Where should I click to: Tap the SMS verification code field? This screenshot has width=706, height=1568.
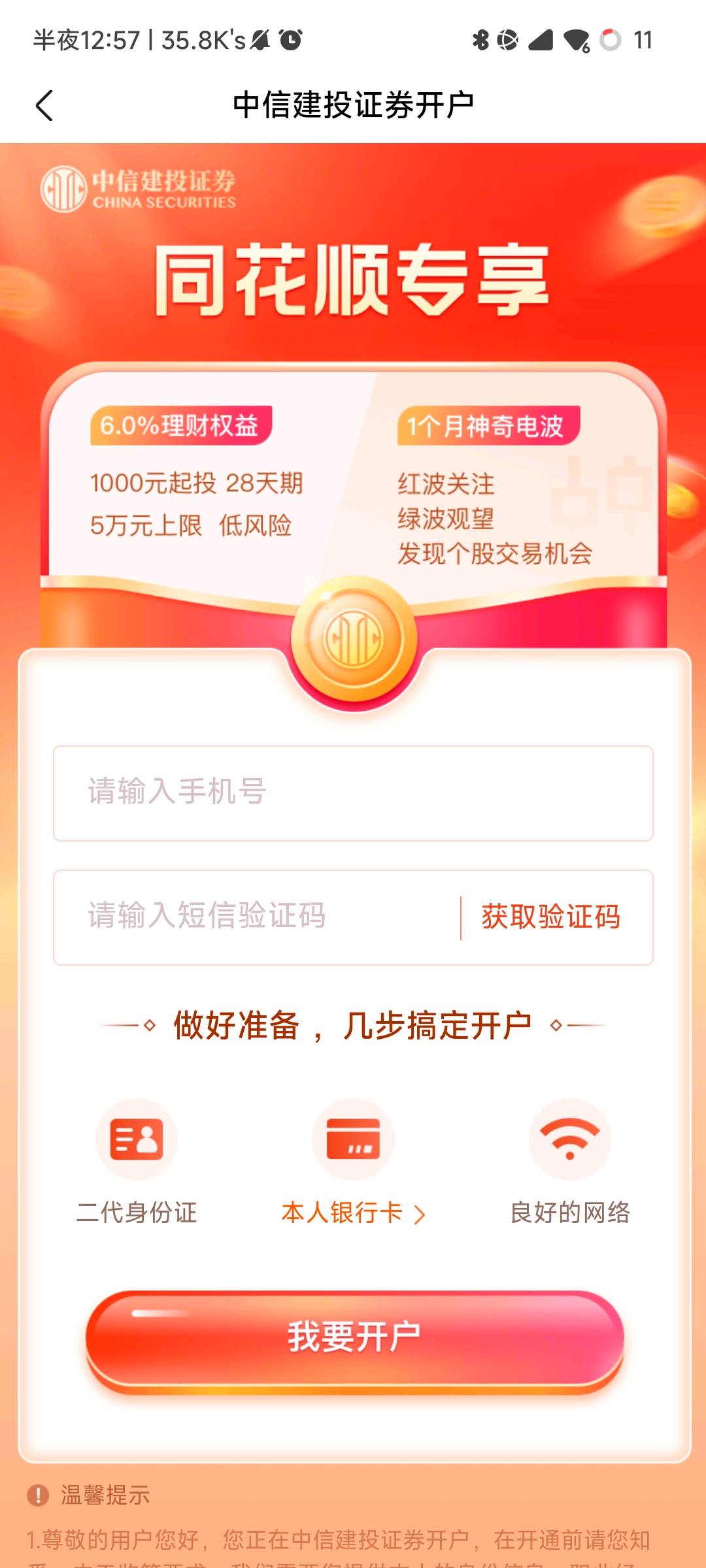coord(261,917)
